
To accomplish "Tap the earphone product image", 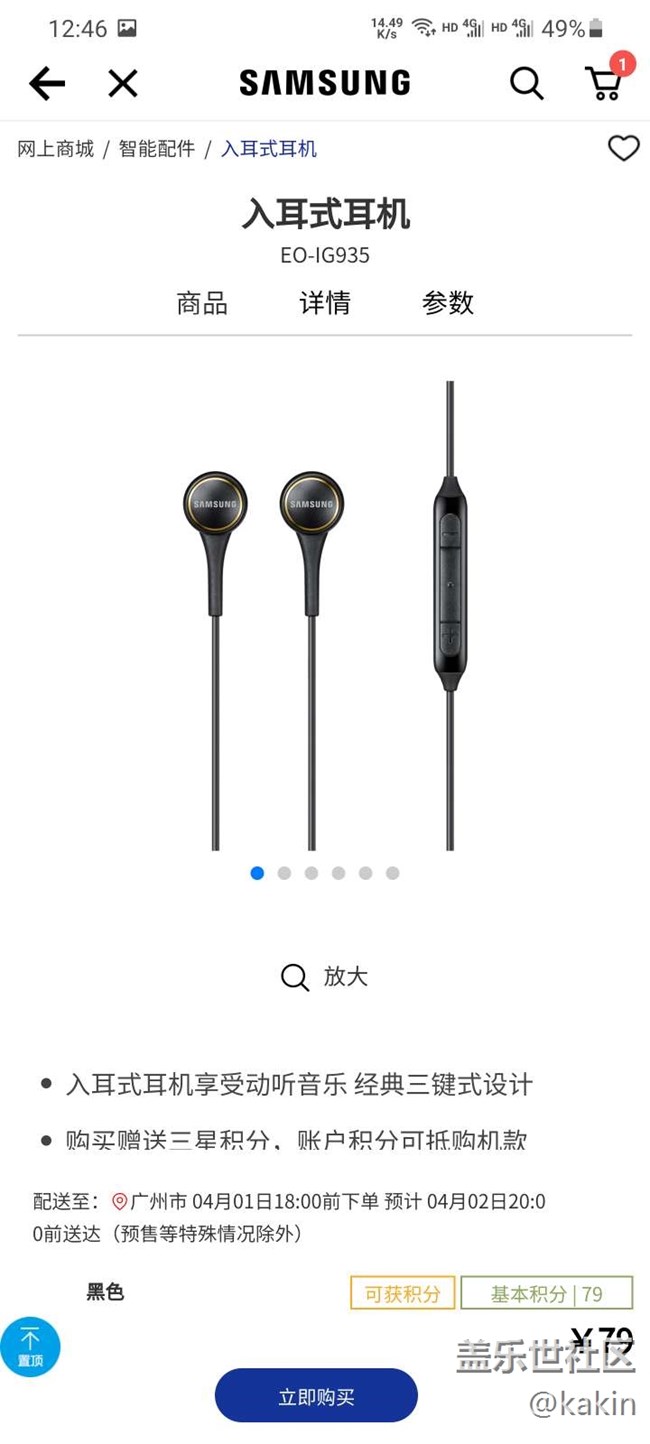I will pos(325,615).
